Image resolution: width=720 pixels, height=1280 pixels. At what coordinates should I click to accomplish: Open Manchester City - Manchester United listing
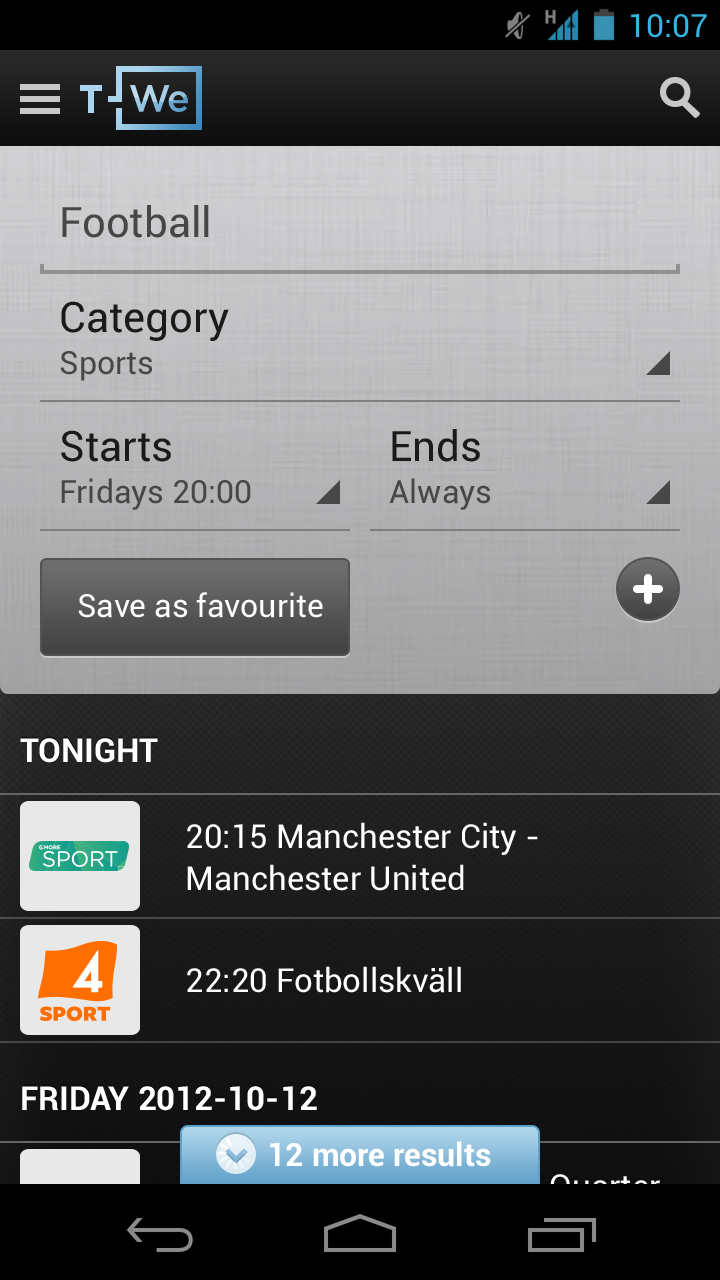[360, 857]
